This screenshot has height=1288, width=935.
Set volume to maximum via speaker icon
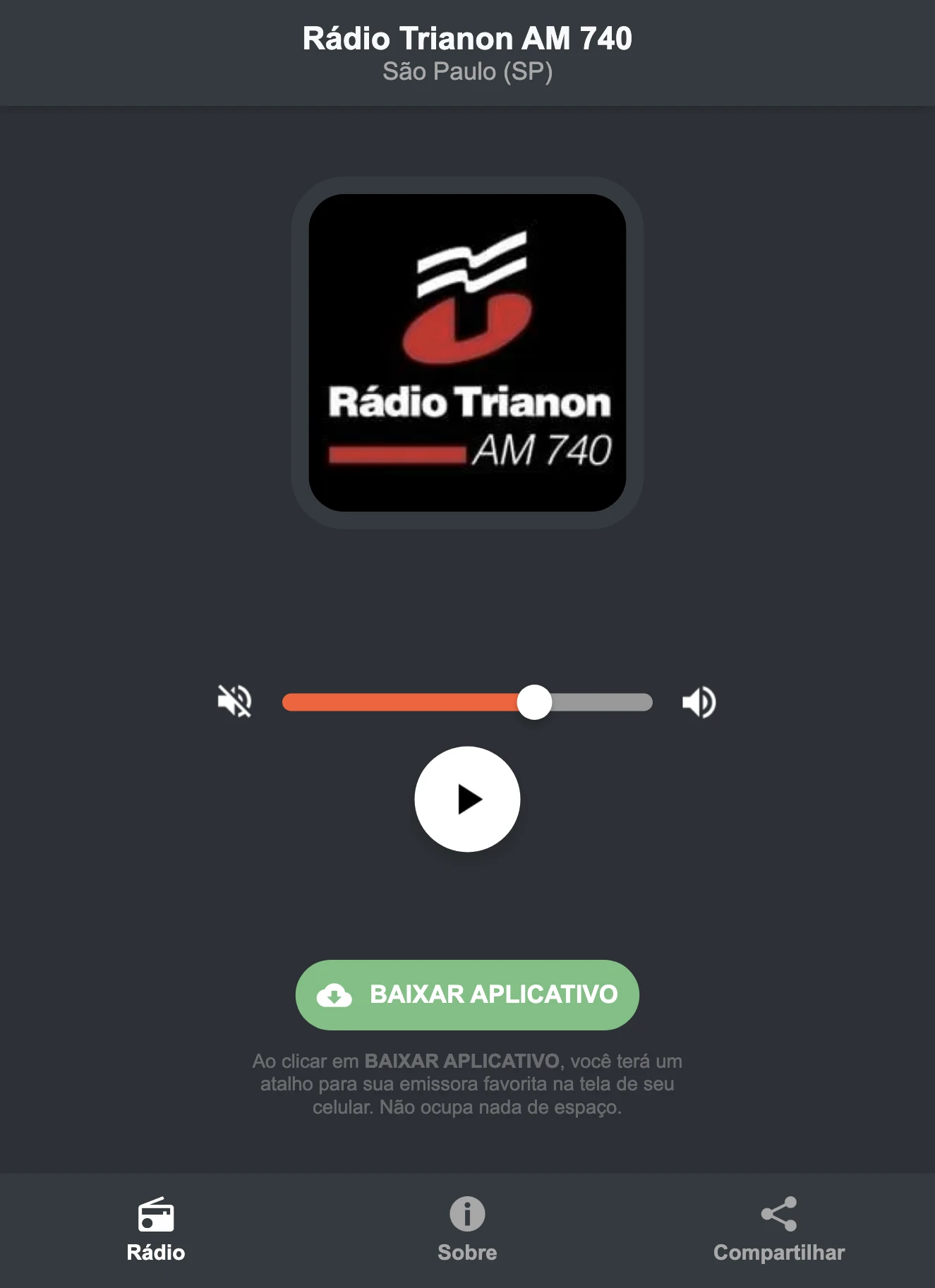pyautogui.click(x=699, y=701)
